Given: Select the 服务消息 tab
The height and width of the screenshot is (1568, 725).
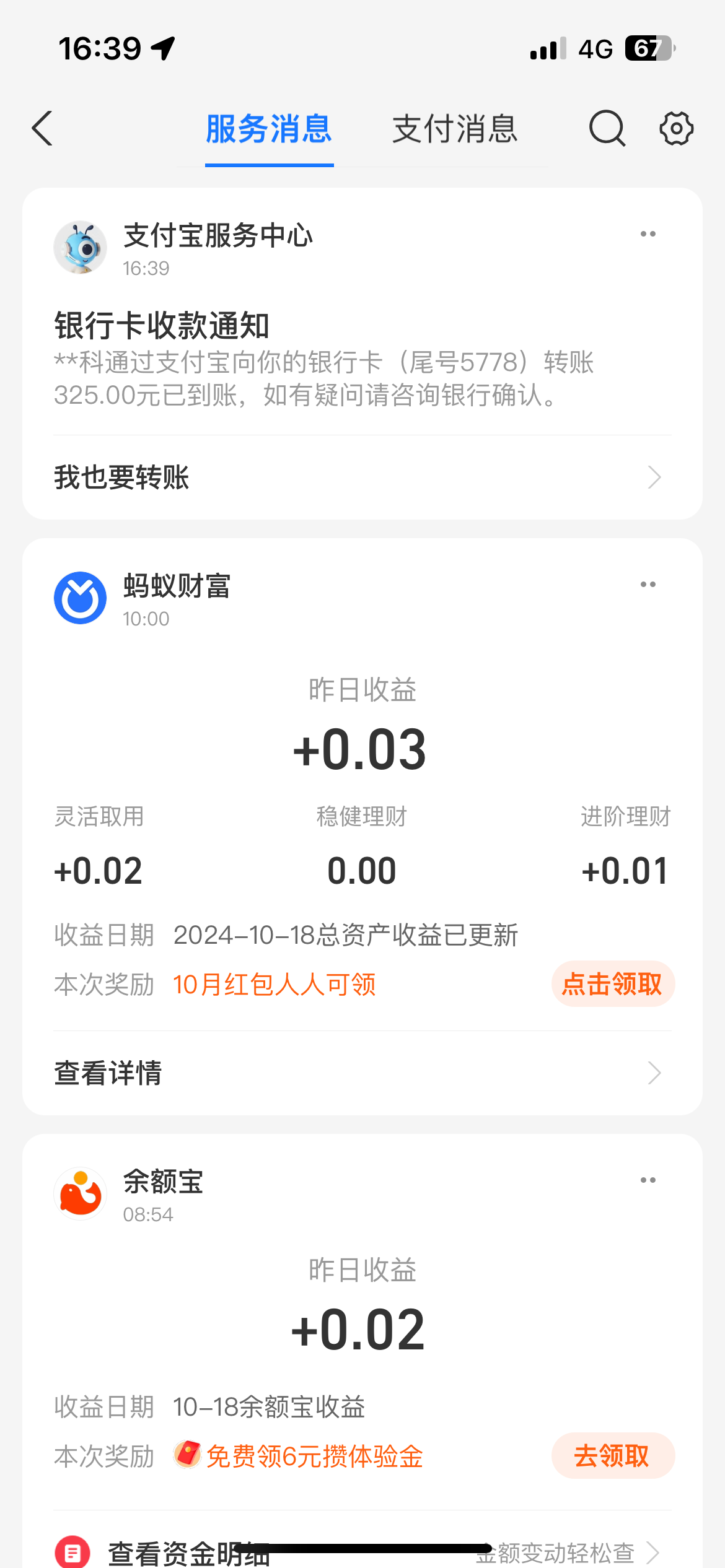Looking at the screenshot, I should [269, 129].
